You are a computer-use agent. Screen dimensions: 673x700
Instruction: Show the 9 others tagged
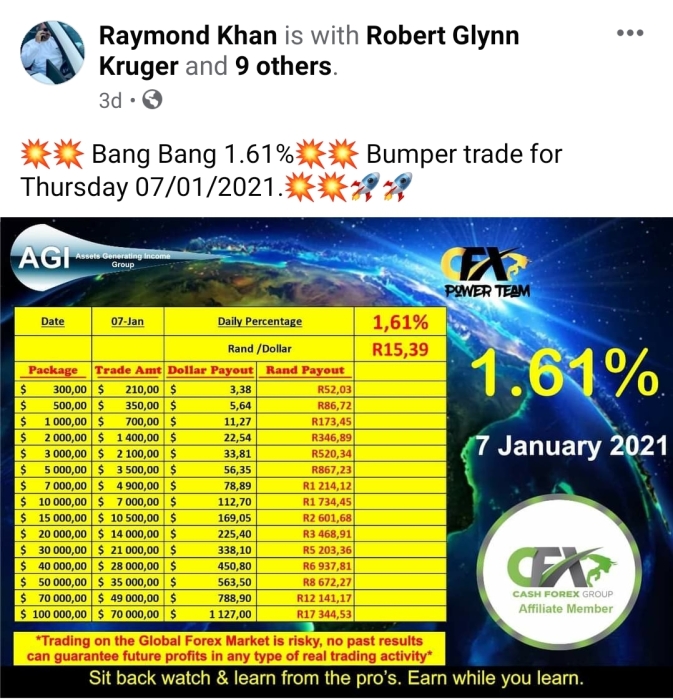click(283, 67)
